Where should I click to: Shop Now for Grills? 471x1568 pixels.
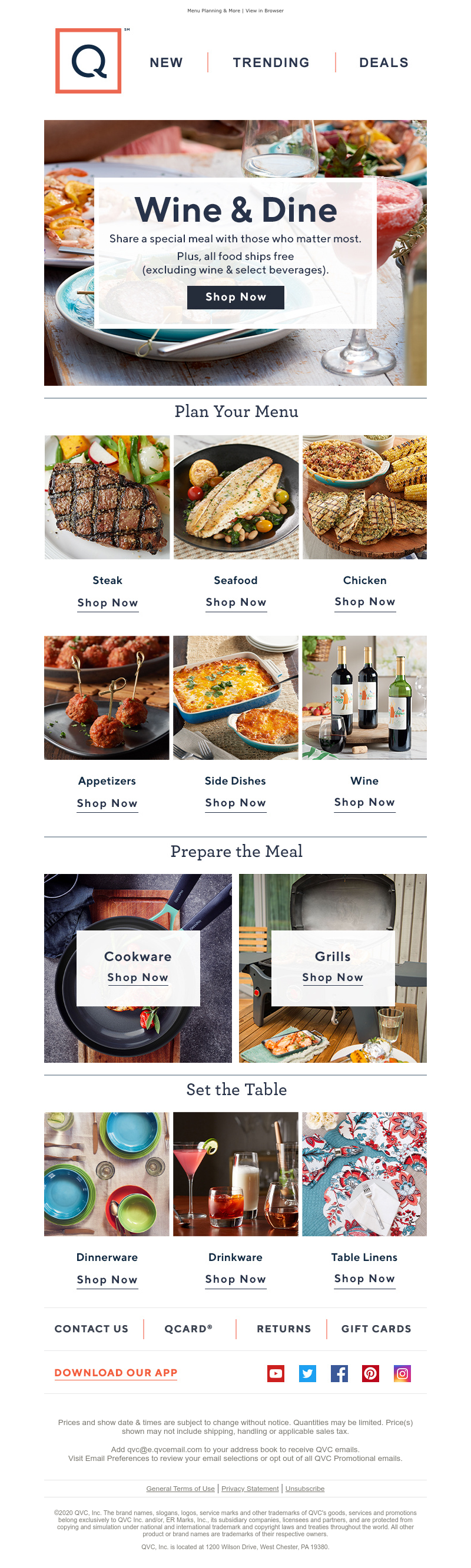333,977
